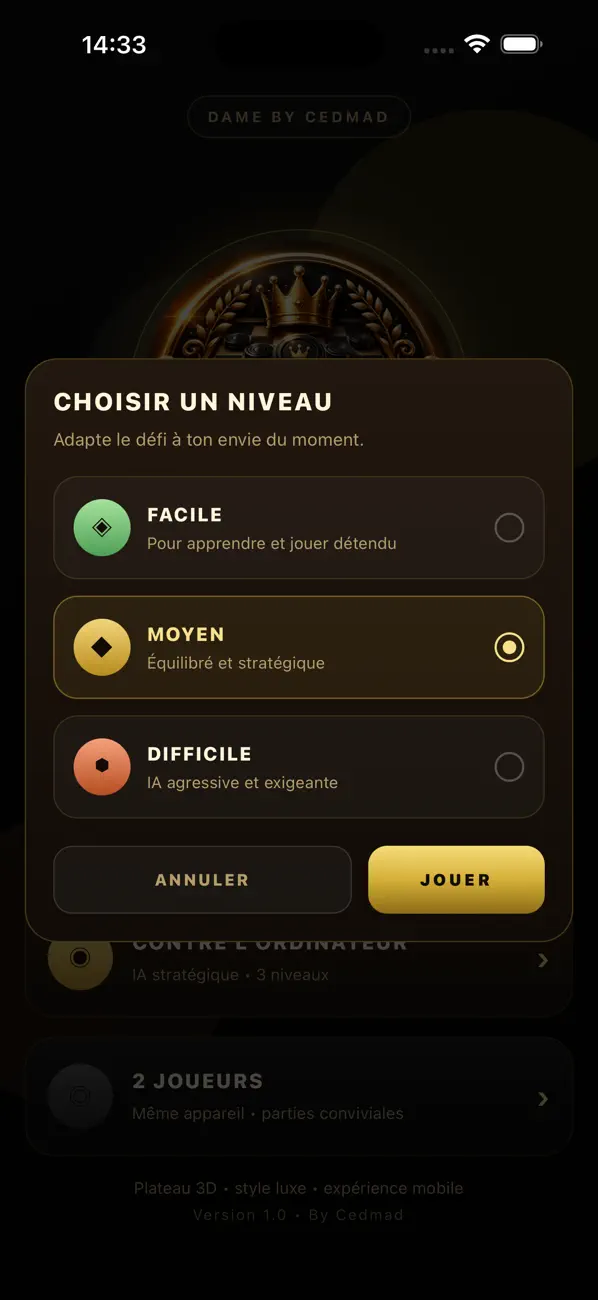Select the Facile difficulty level
The image size is (598, 1300).
[x=298, y=528]
